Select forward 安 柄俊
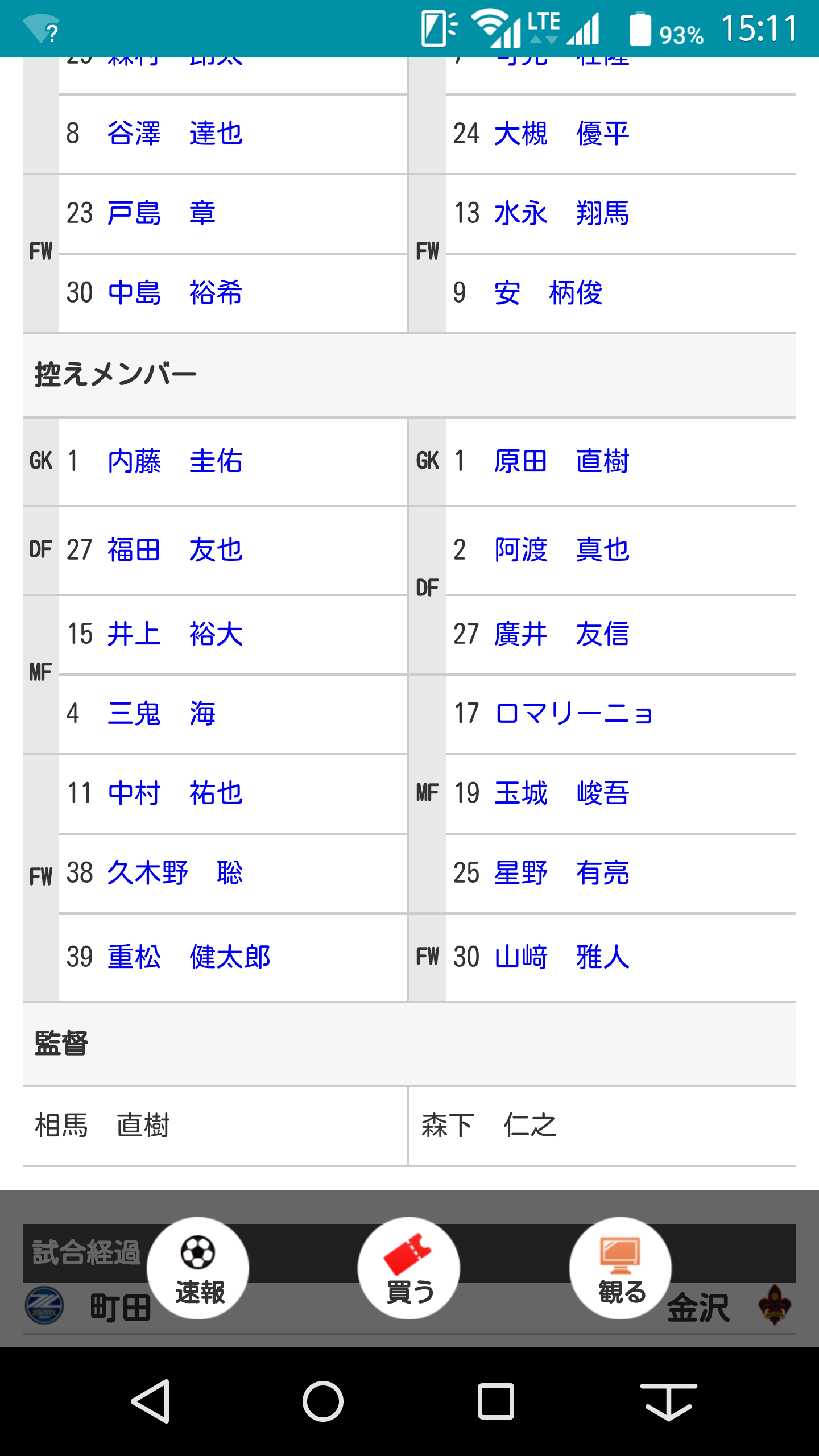The width and height of the screenshot is (819, 1456). pos(548,293)
